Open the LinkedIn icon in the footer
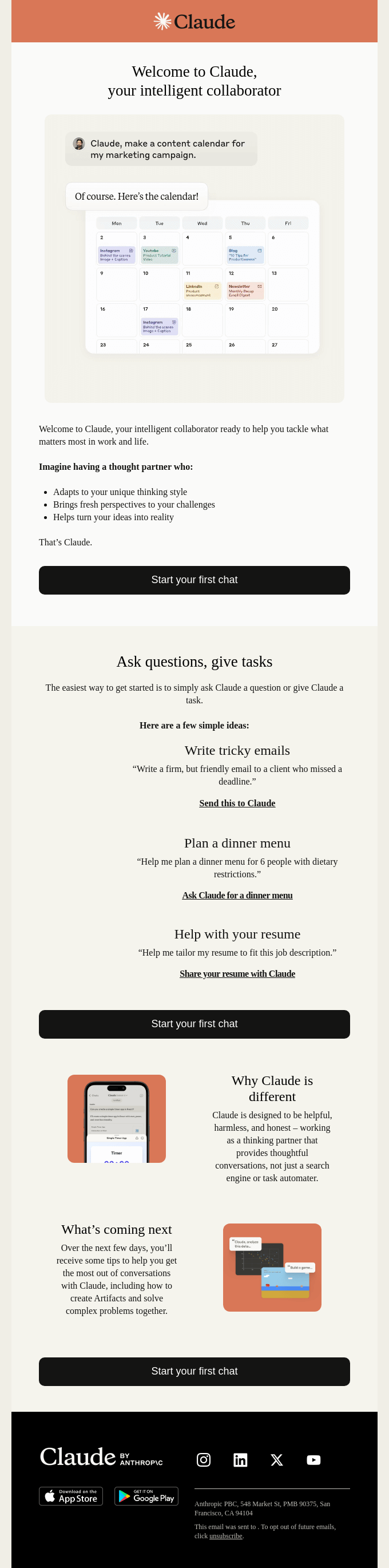The width and height of the screenshot is (389, 1568). (x=240, y=1460)
